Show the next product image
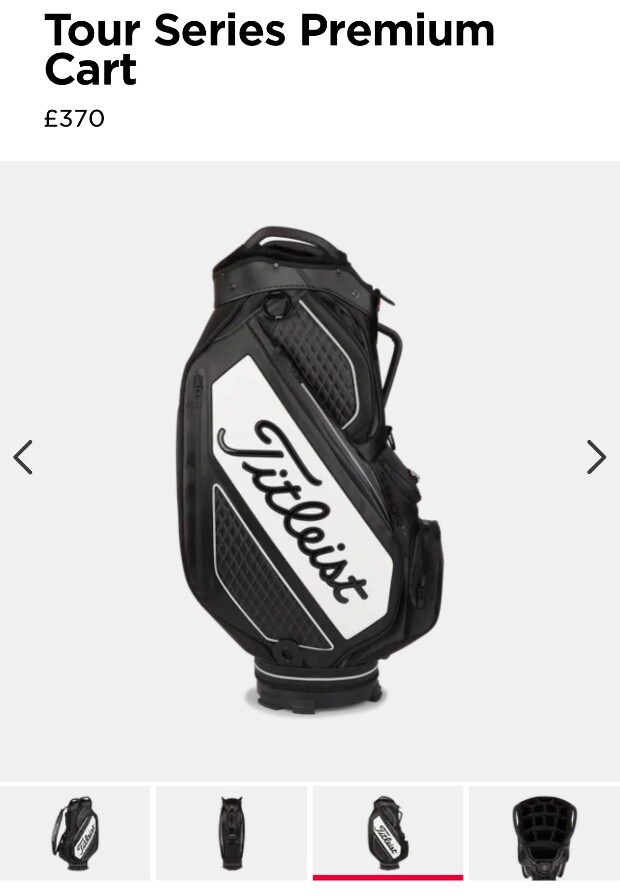This screenshot has height=895, width=620. coord(596,457)
